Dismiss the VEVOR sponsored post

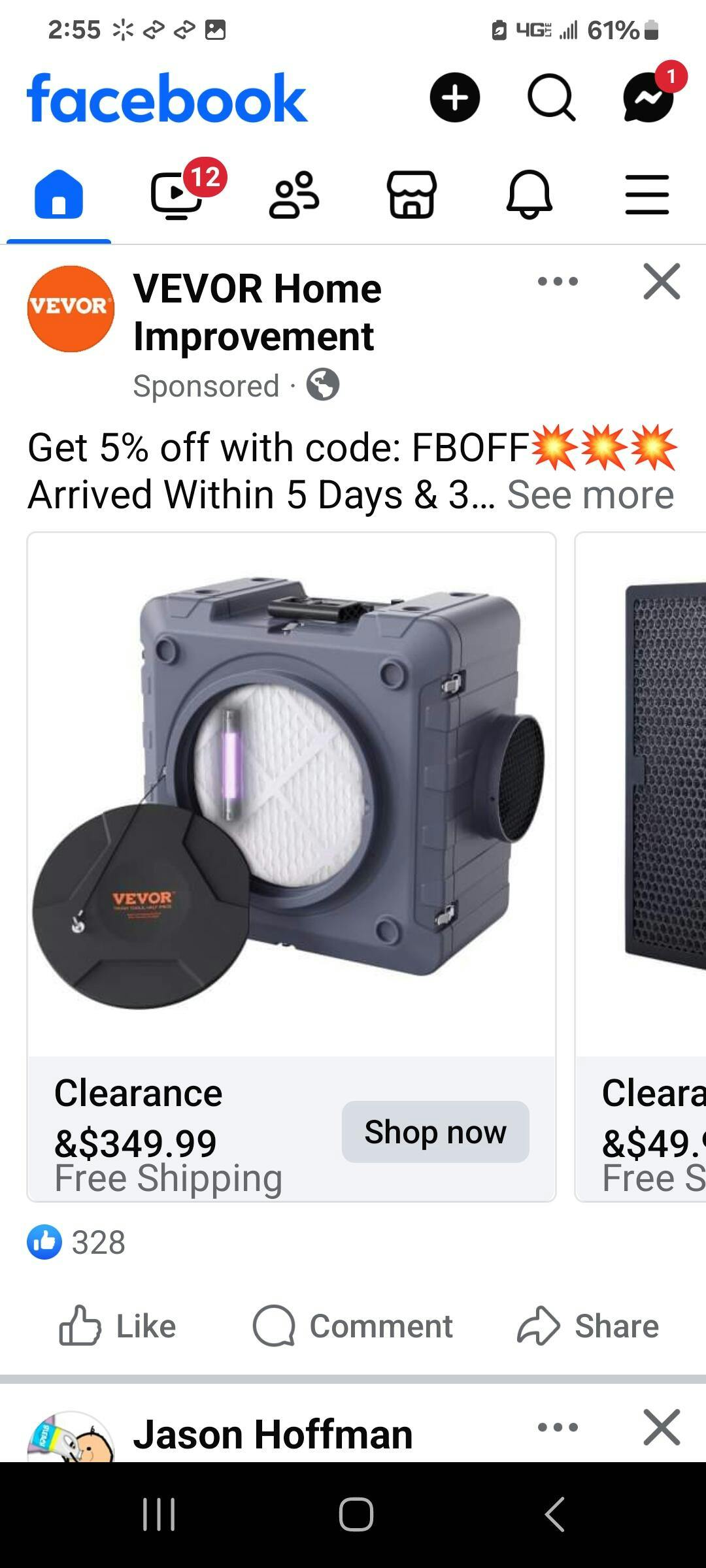[x=662, y=282]
